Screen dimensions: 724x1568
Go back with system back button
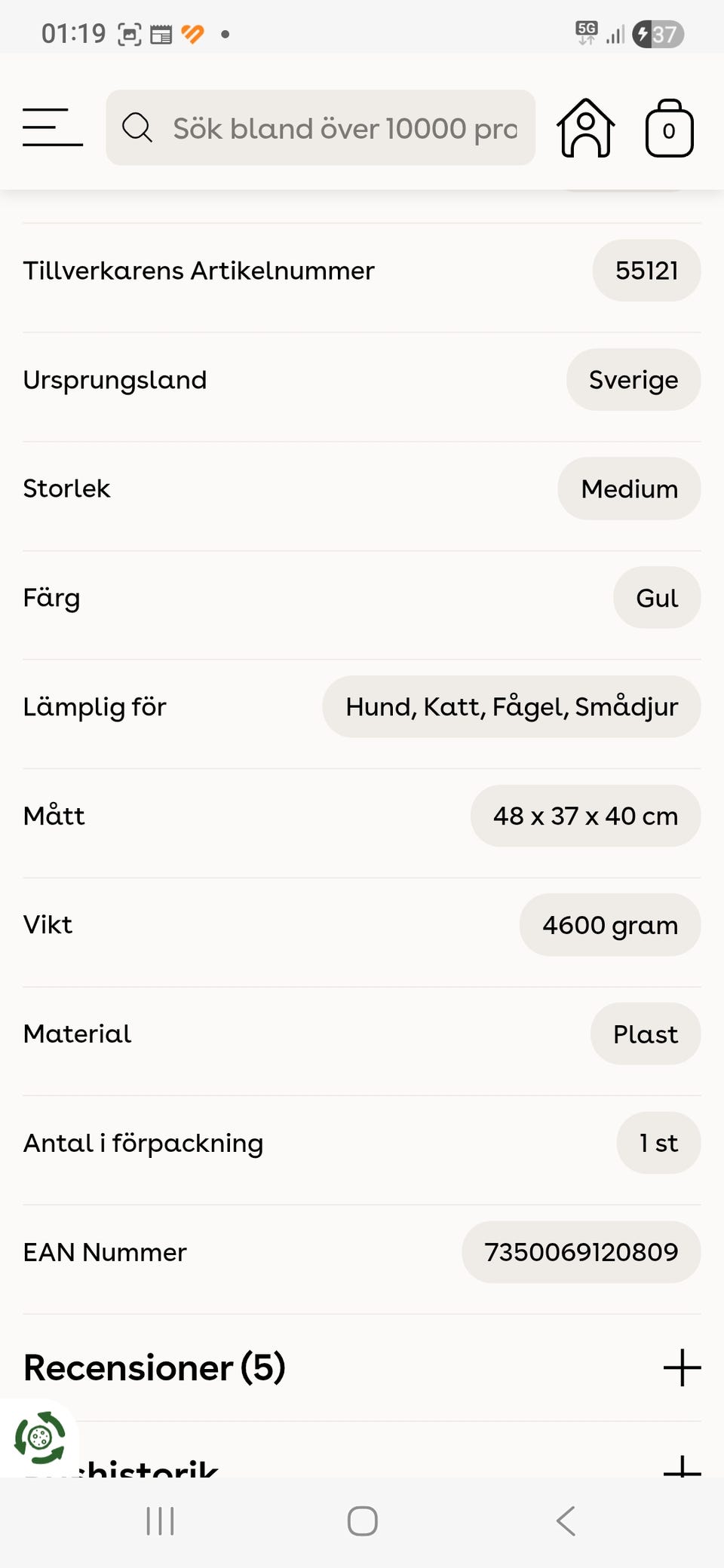[x=566, y=1521]
